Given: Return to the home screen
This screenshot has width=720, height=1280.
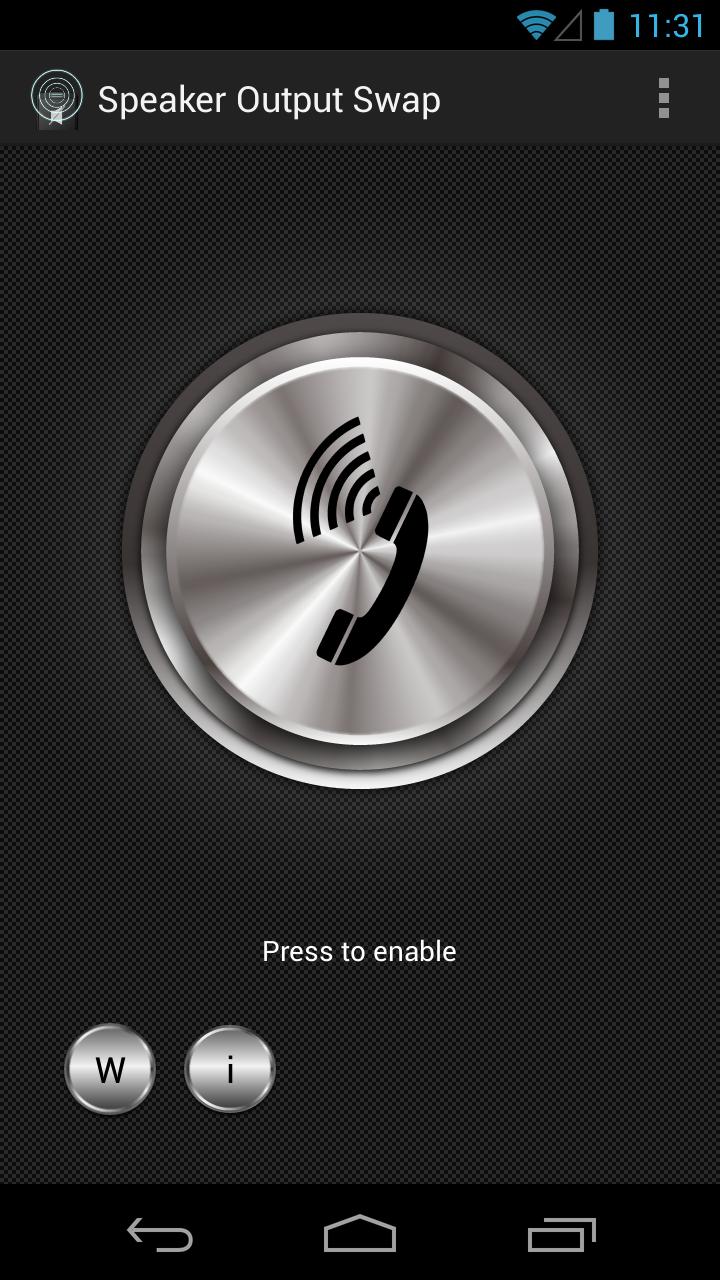Looking at the screenshot, I should click(360, 1235).
